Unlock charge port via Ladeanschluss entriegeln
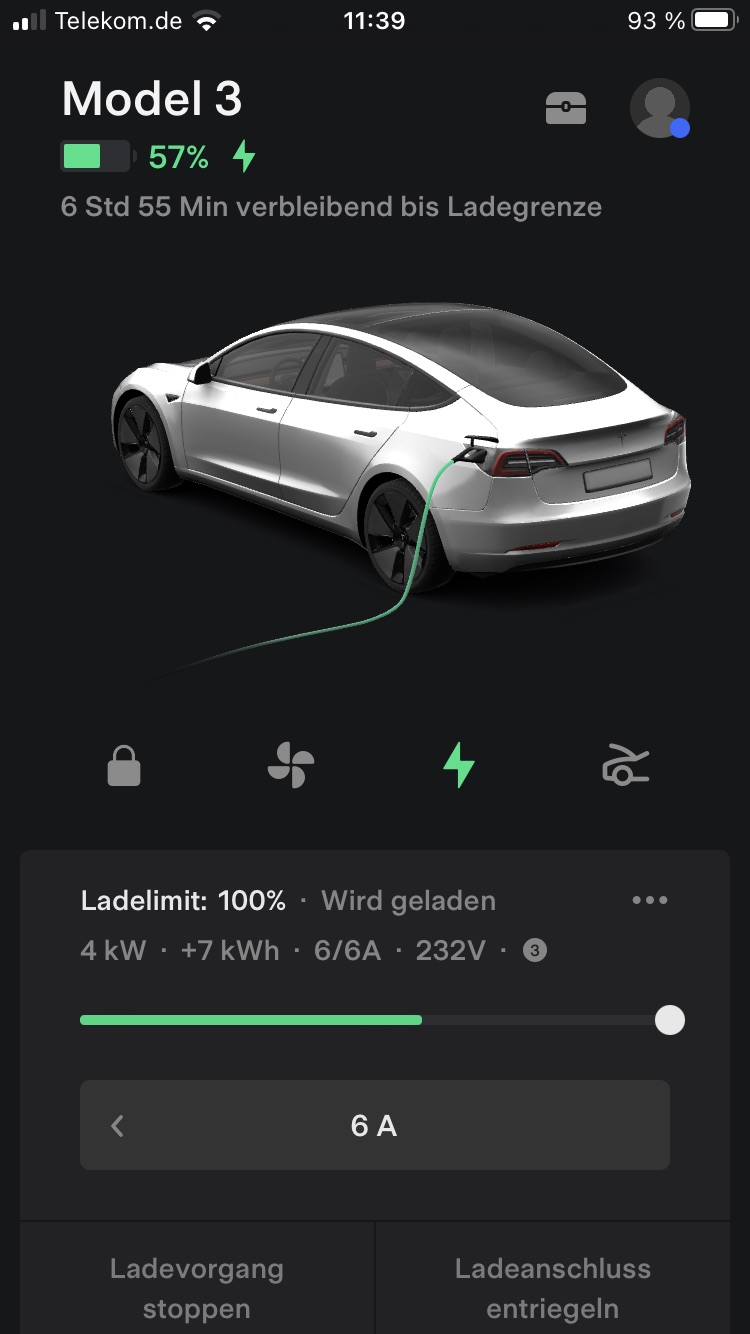The image size is (750, 1334). coord(553,1288)
